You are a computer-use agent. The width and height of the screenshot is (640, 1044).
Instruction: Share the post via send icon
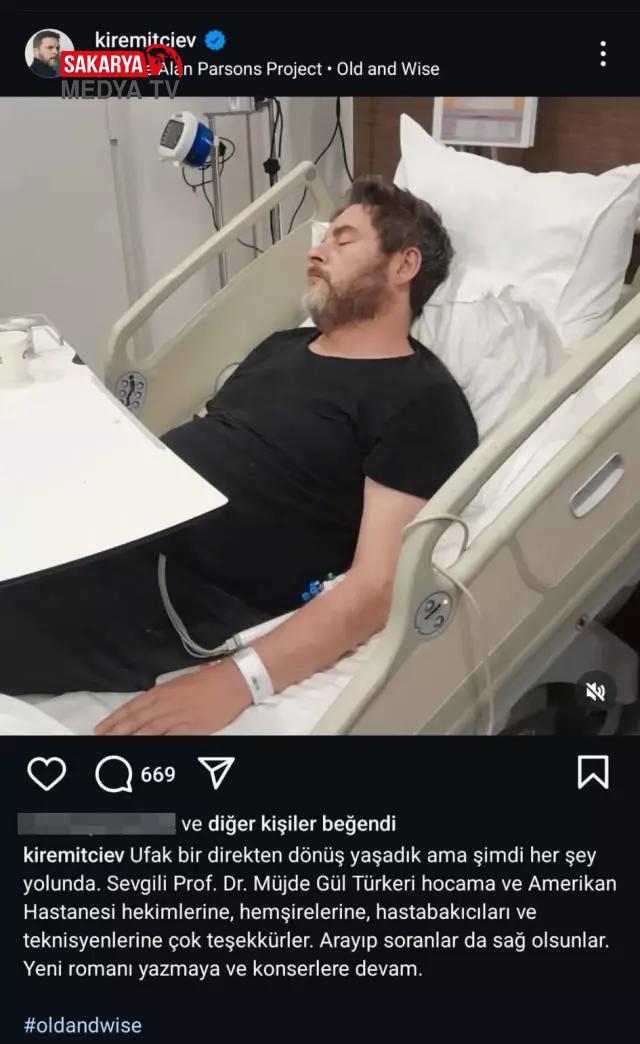pos(216,773)
